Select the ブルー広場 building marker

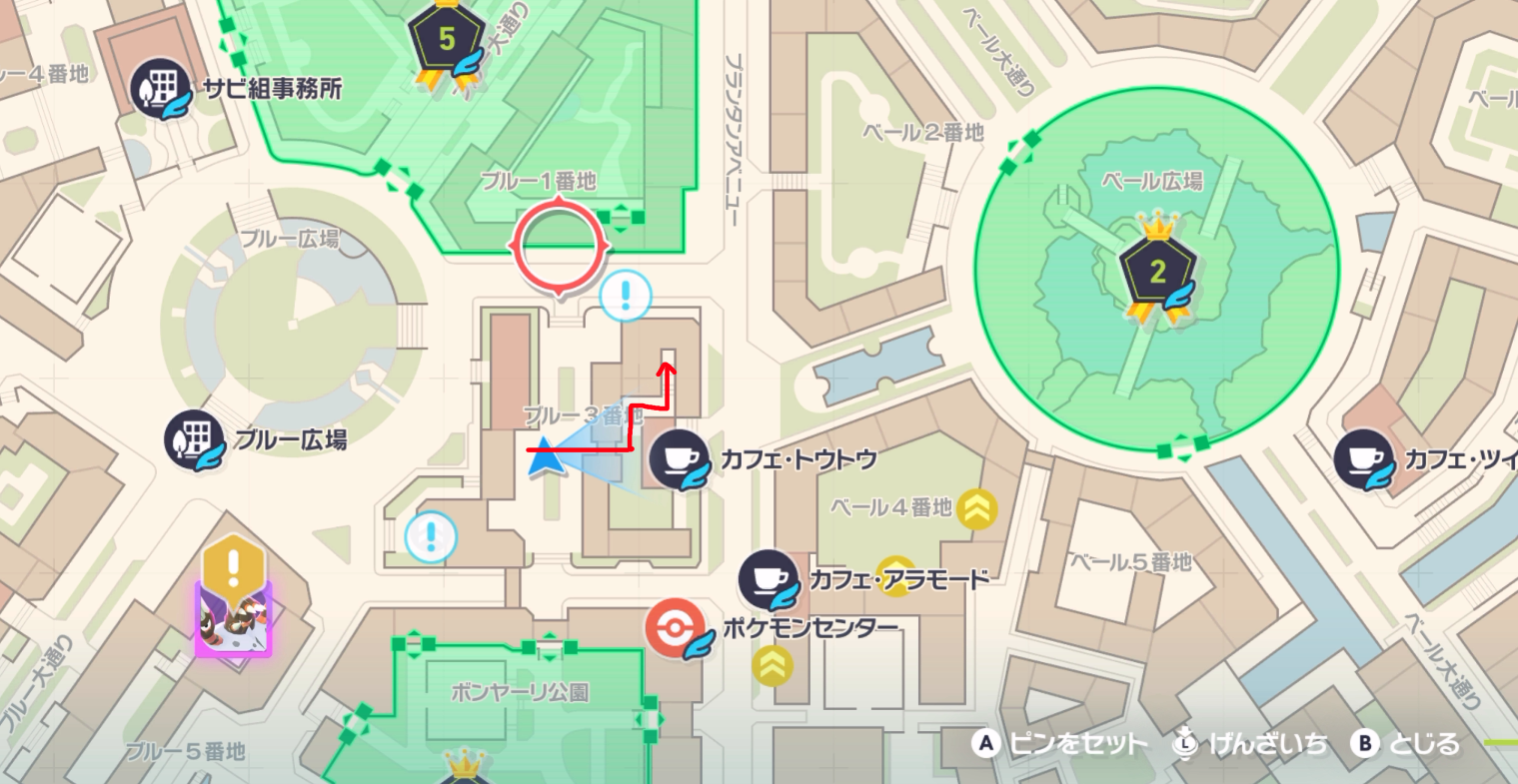(x=194, y=439)
